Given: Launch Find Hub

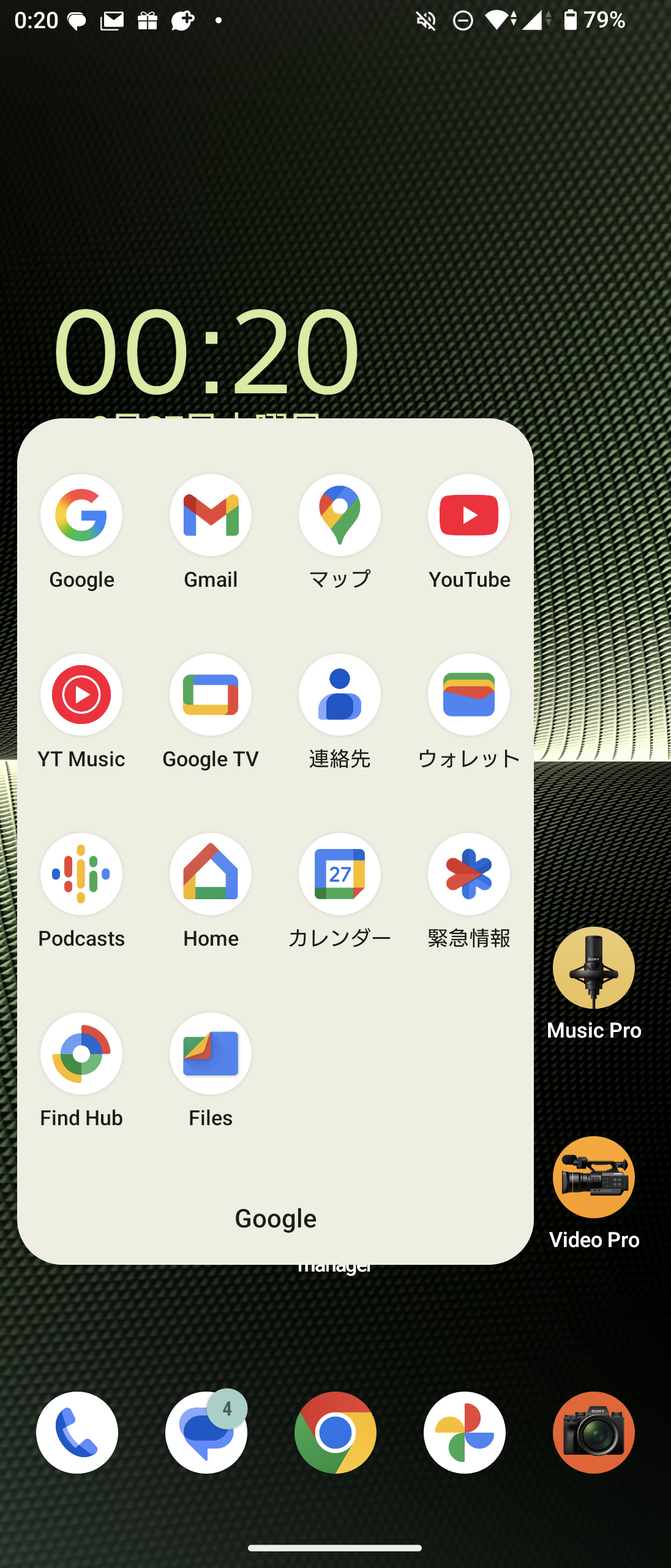Looking at the screenshot, I should coord(81,1053).
